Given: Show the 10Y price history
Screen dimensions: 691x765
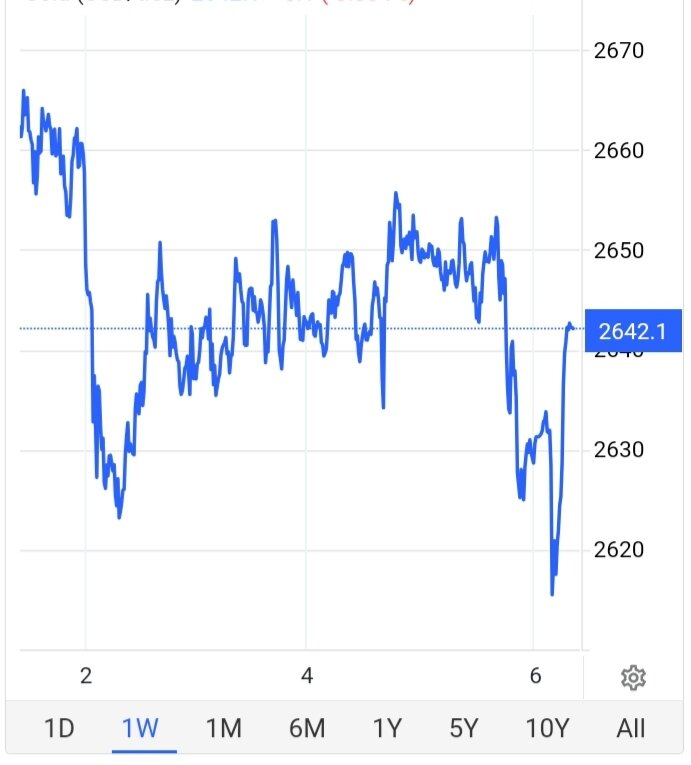Looking at the screenshot, I should click(x=546, y=728).
